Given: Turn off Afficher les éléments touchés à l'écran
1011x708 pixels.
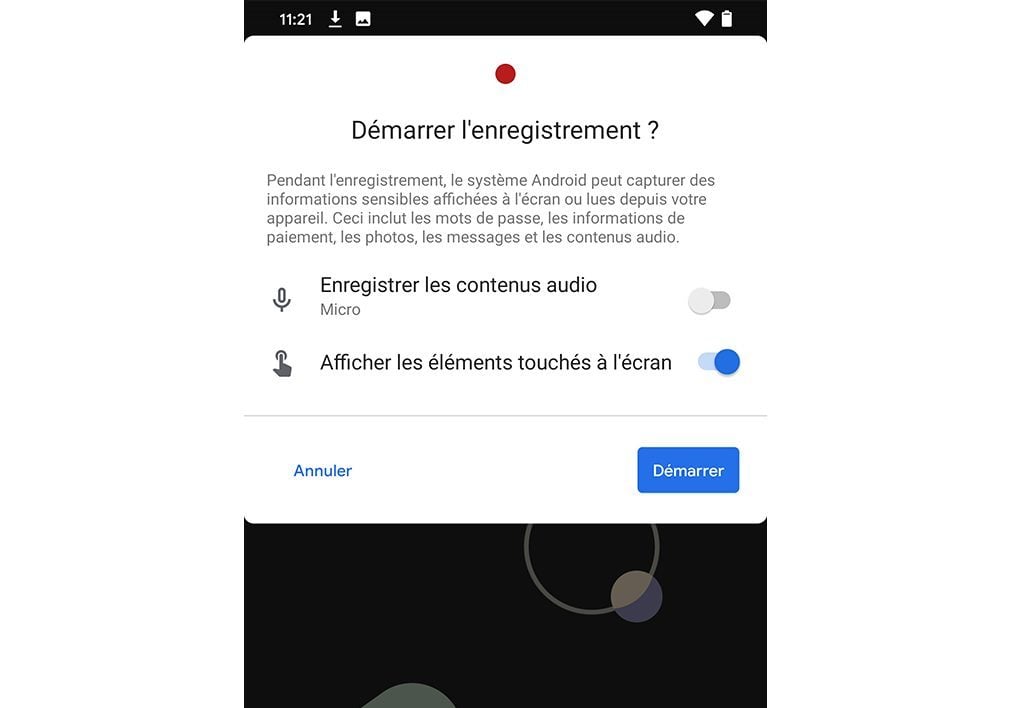Looking at the screenshot, I should click(x=718, y=362).
